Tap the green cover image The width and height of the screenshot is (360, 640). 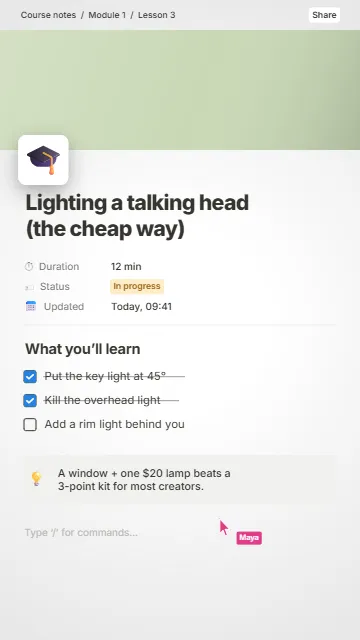(x=180, y=90)
